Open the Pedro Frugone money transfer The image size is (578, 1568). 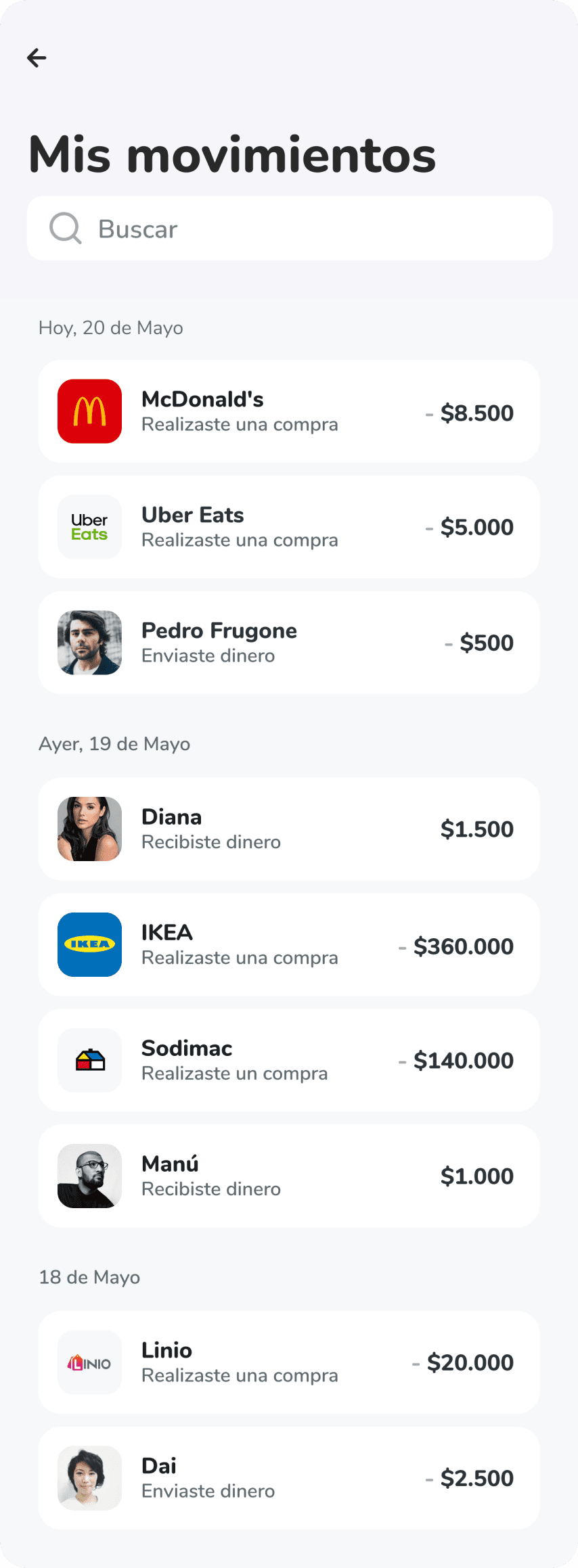288,643
